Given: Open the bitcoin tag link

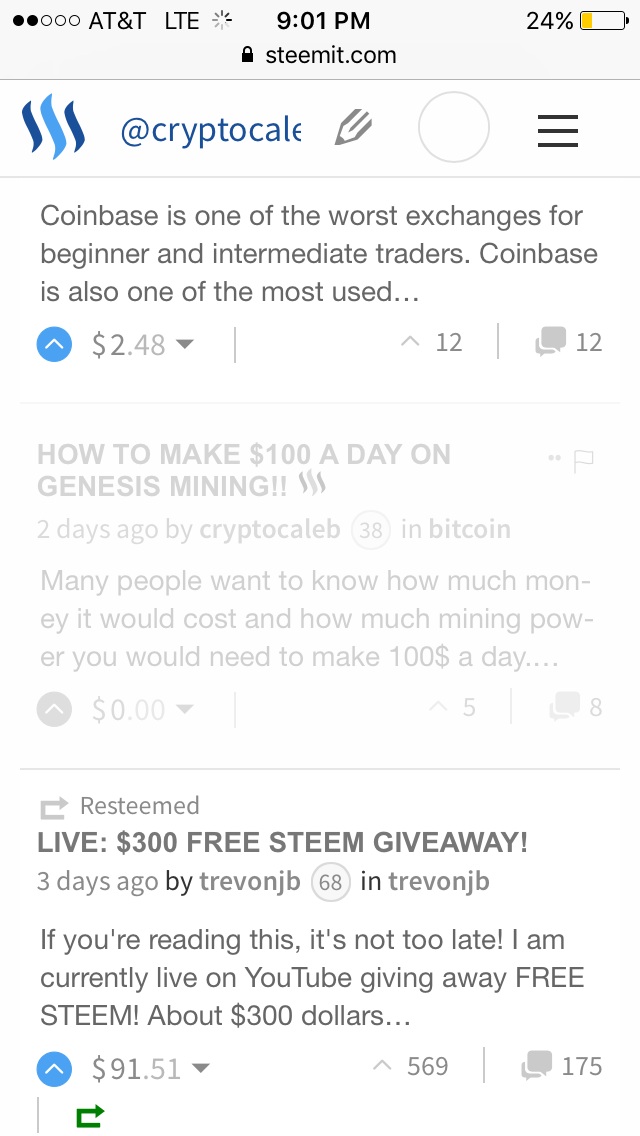Looking at the screenshot, I should 469,529.
